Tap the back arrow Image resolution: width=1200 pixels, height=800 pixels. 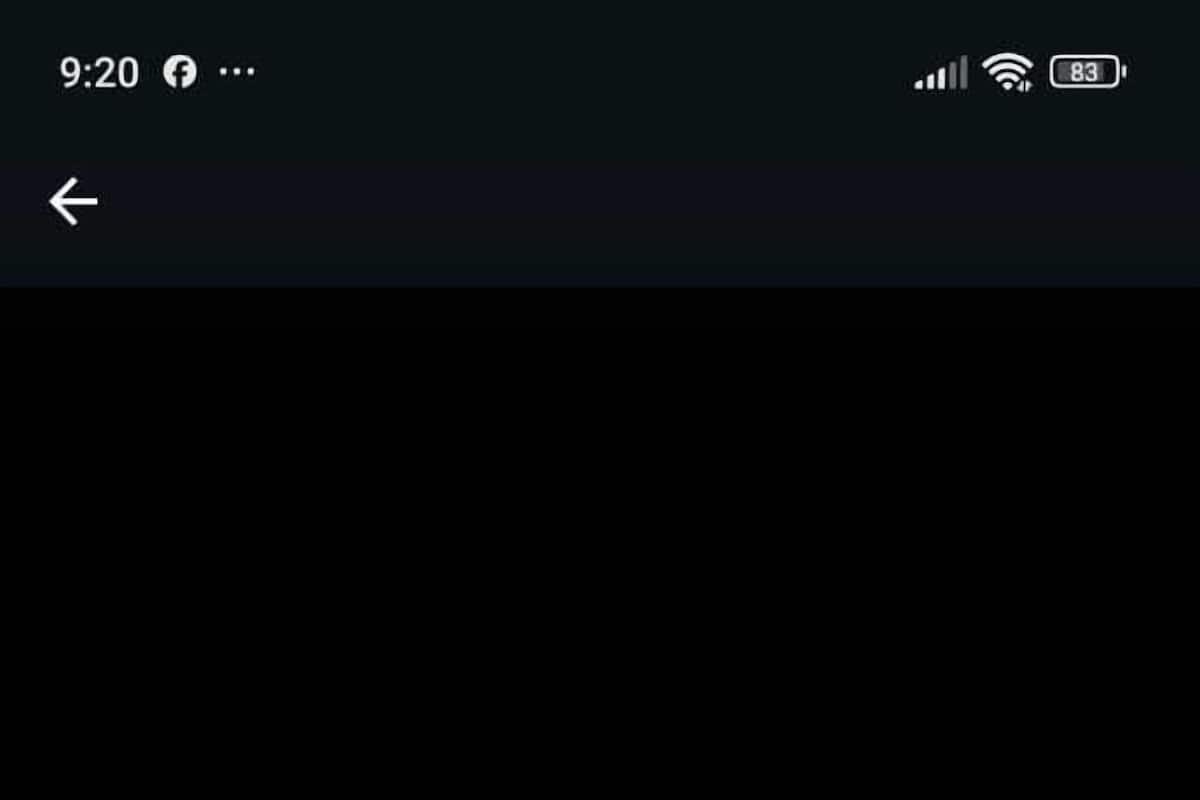[73, 201]
